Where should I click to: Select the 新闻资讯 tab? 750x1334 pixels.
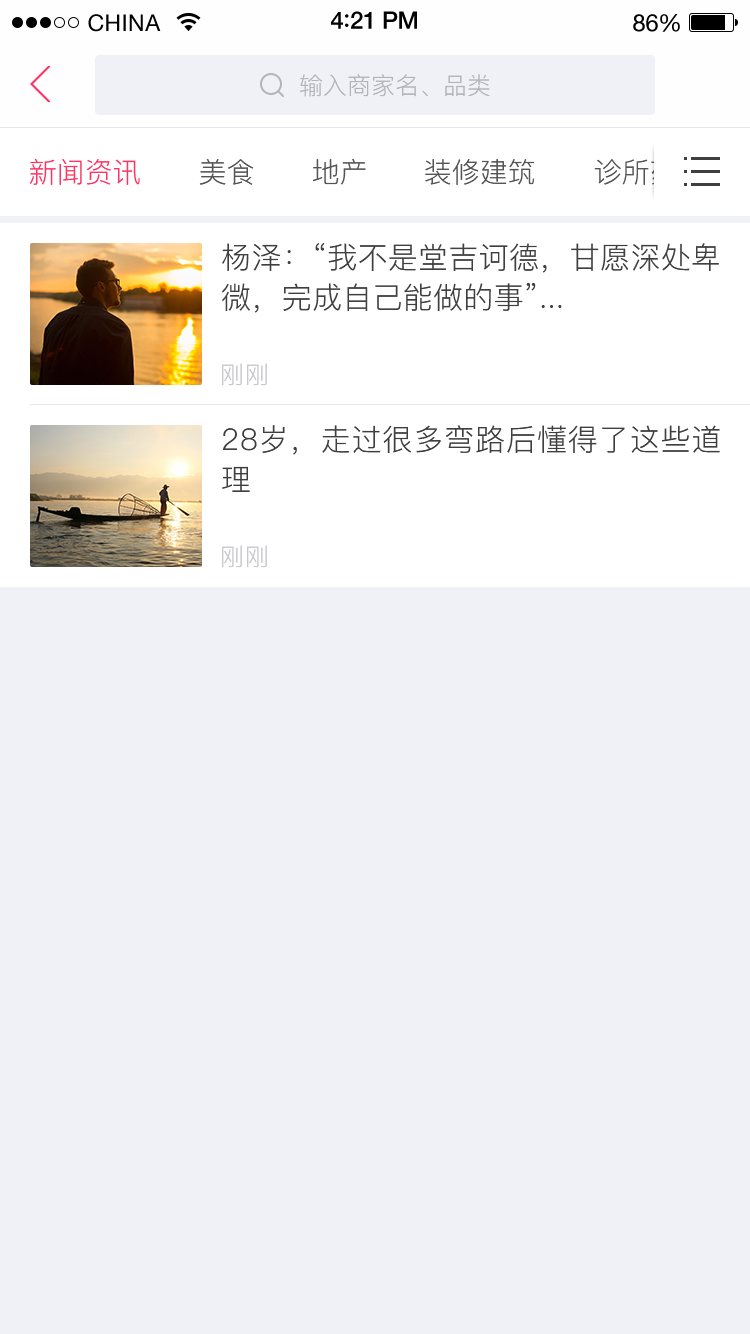click(x=85, y=172)
